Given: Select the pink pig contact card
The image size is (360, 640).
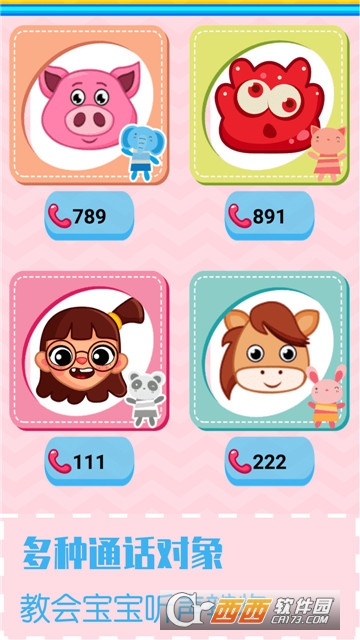Looking at the screenshot, I should coord(89,105).
